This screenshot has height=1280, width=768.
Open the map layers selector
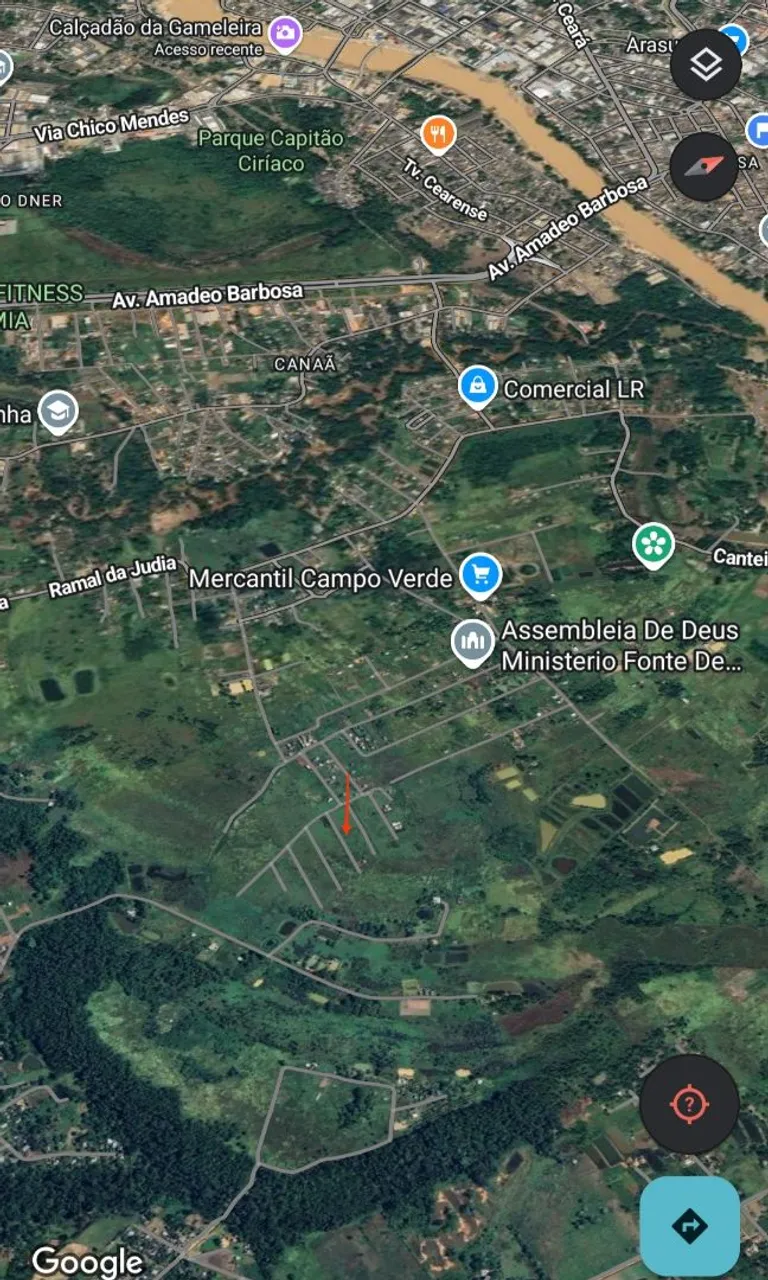point(705,65)
